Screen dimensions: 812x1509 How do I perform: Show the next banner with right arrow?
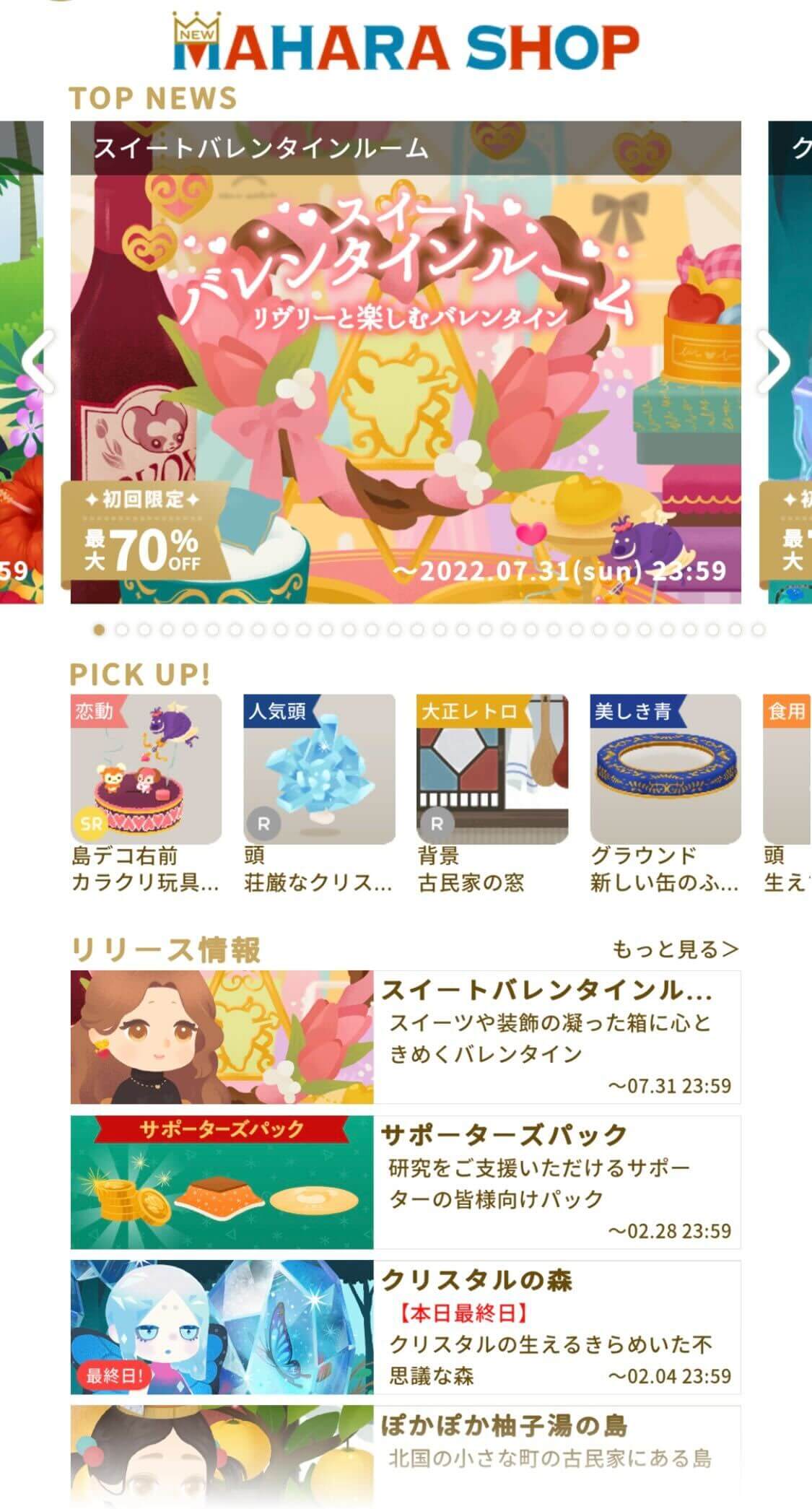pos(774,361)
